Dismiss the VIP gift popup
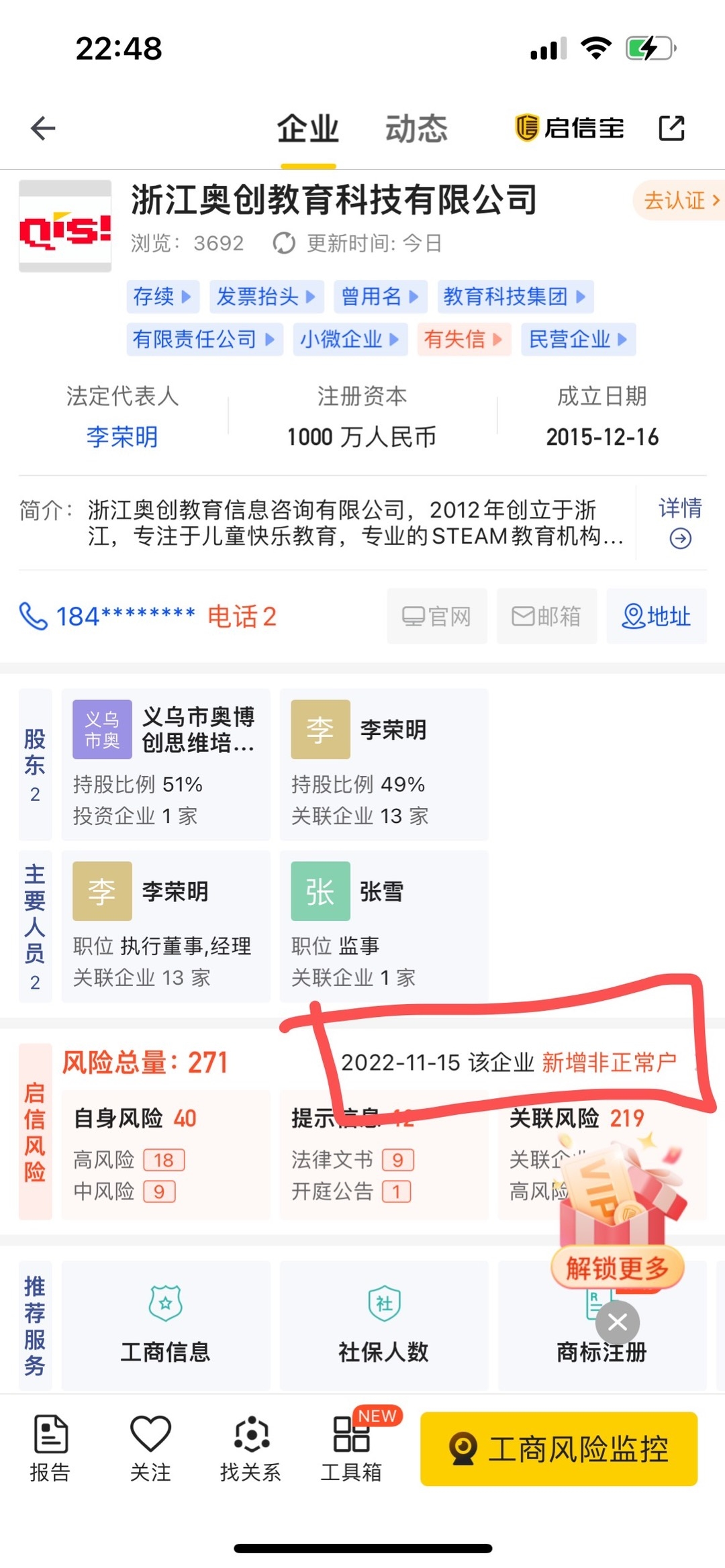The width and height of the screenshot is (725, 1568). click(x=618, y=1322)
